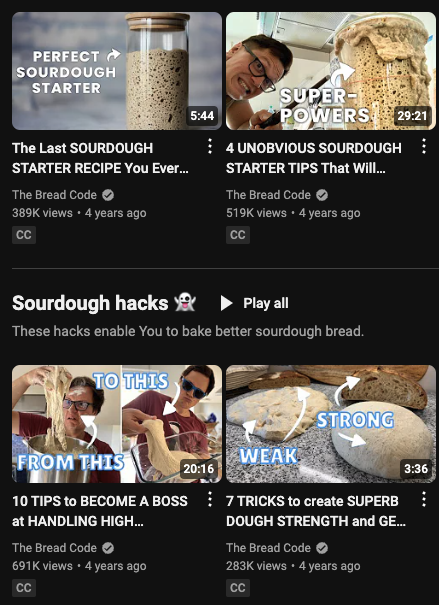Select the title 10 TIPS to BECOME A BOSS
Viewport: 439px width, 605px height.
(100, 511)
